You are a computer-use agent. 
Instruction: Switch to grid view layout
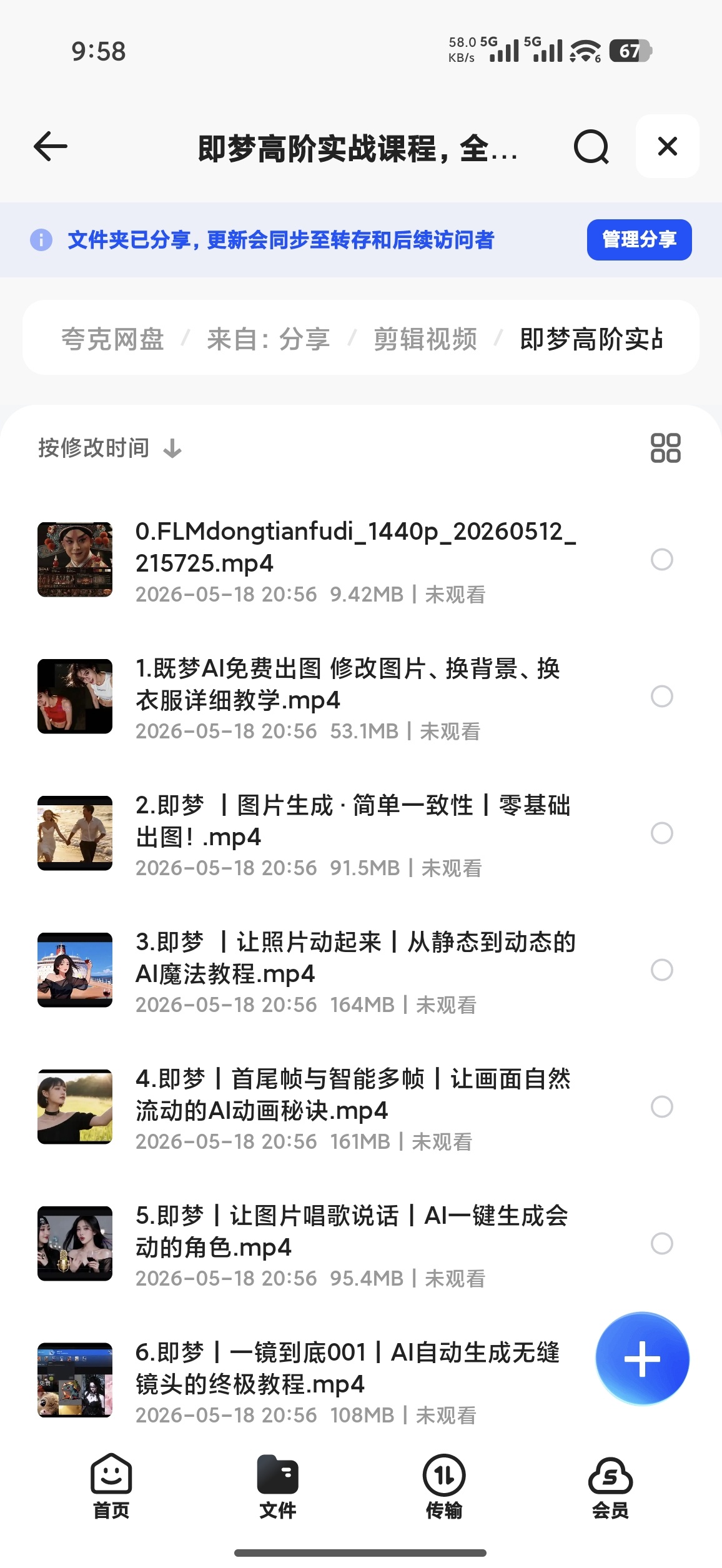(x=665, y=448)
